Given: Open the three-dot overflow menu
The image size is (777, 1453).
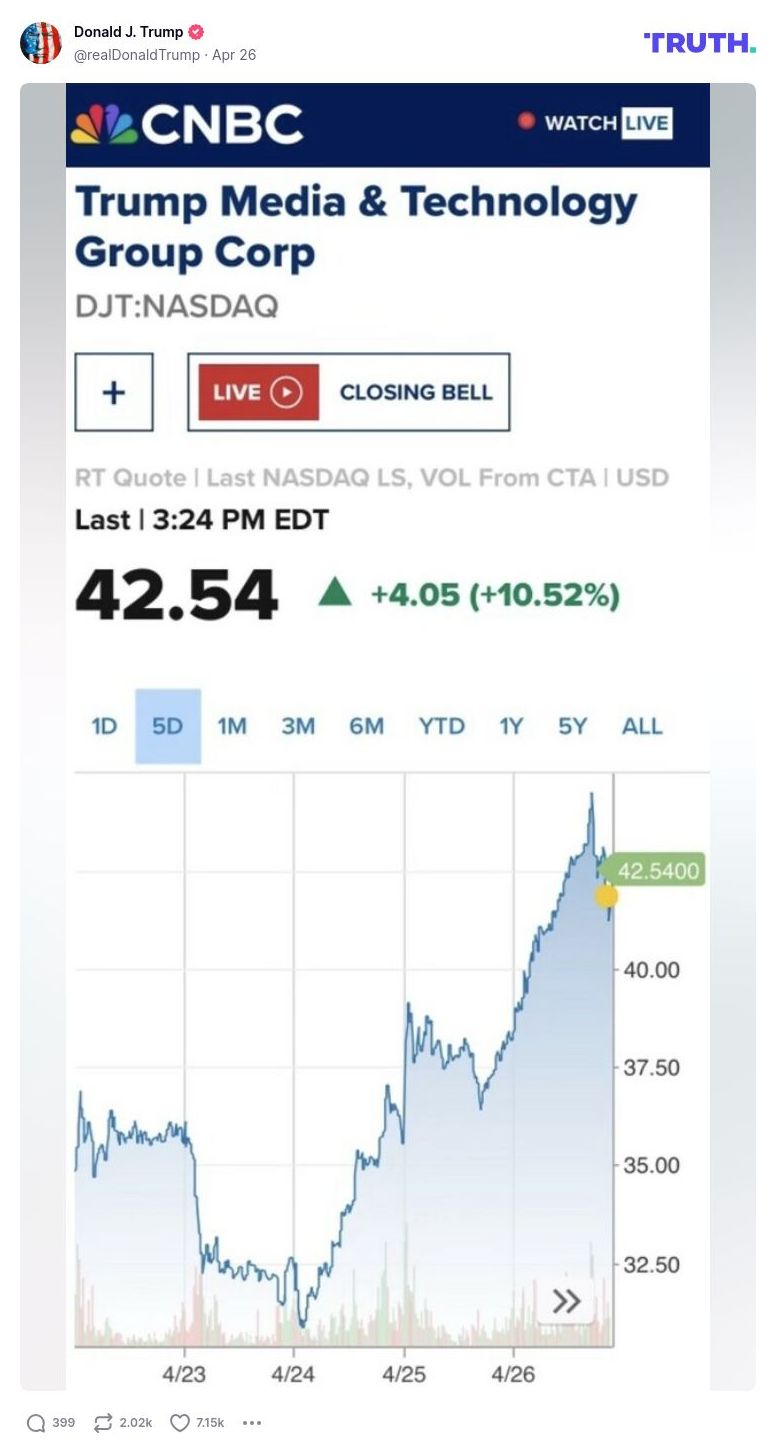Looking at the screenshot, I should point(252,1422).
